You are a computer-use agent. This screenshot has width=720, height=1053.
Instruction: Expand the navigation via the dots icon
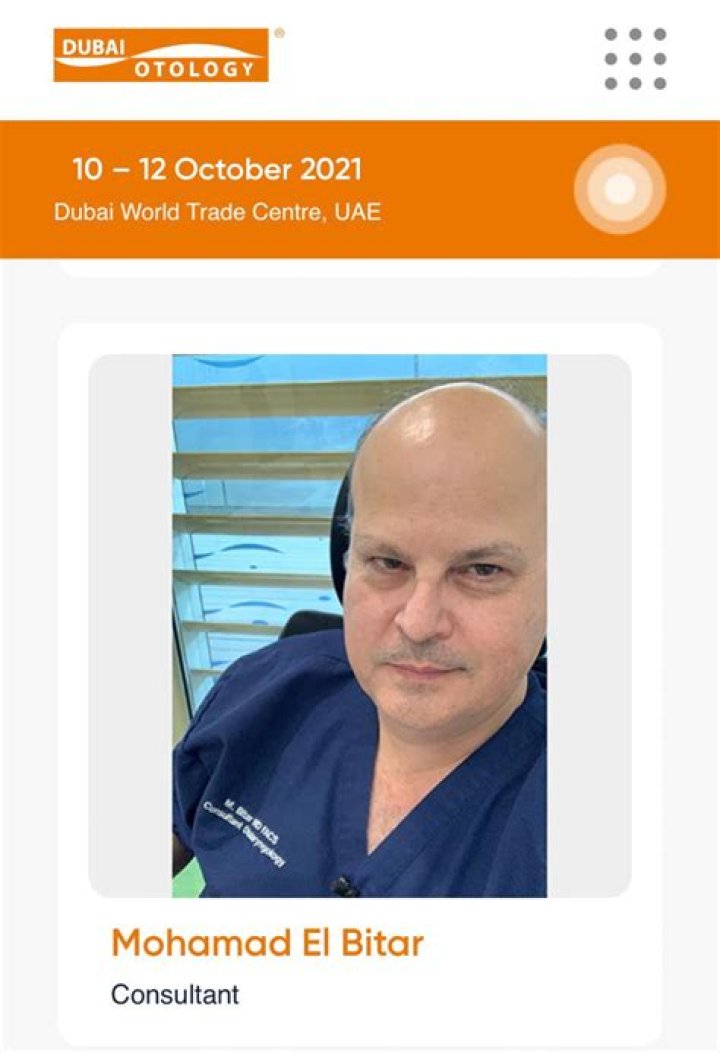coord(633,58)
